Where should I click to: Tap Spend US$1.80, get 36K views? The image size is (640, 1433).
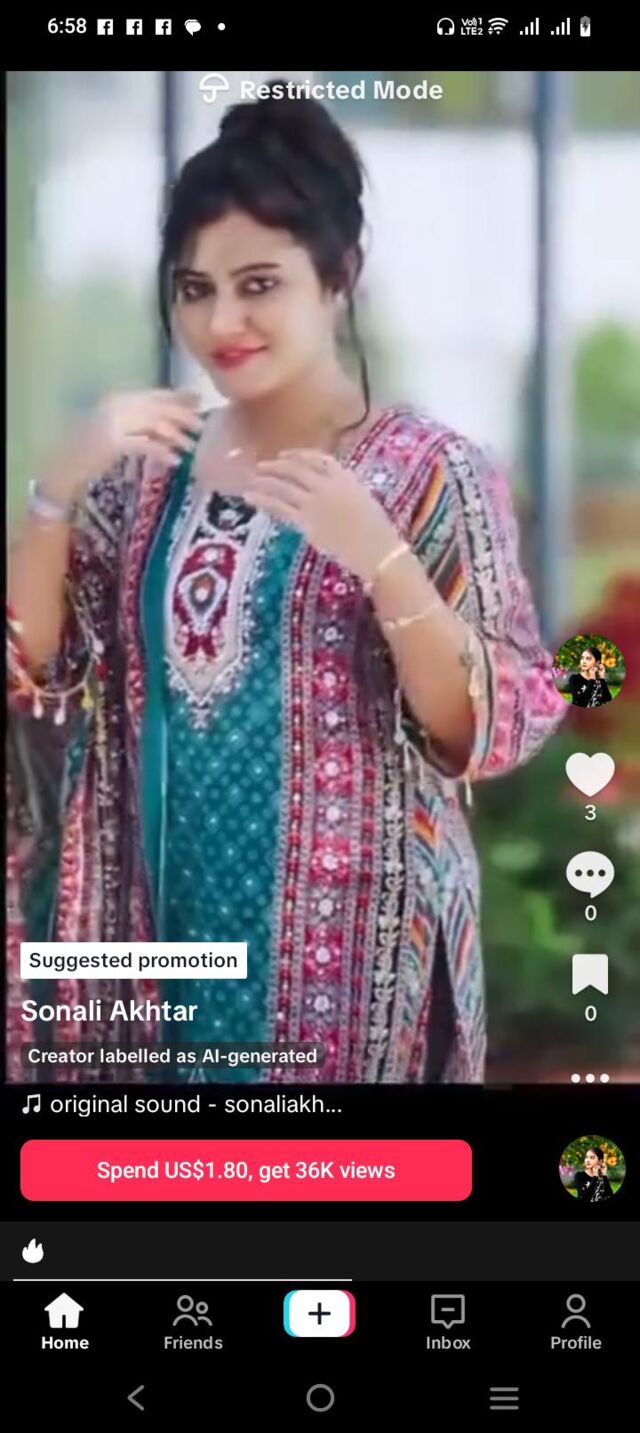click(x=246, y=1170)
